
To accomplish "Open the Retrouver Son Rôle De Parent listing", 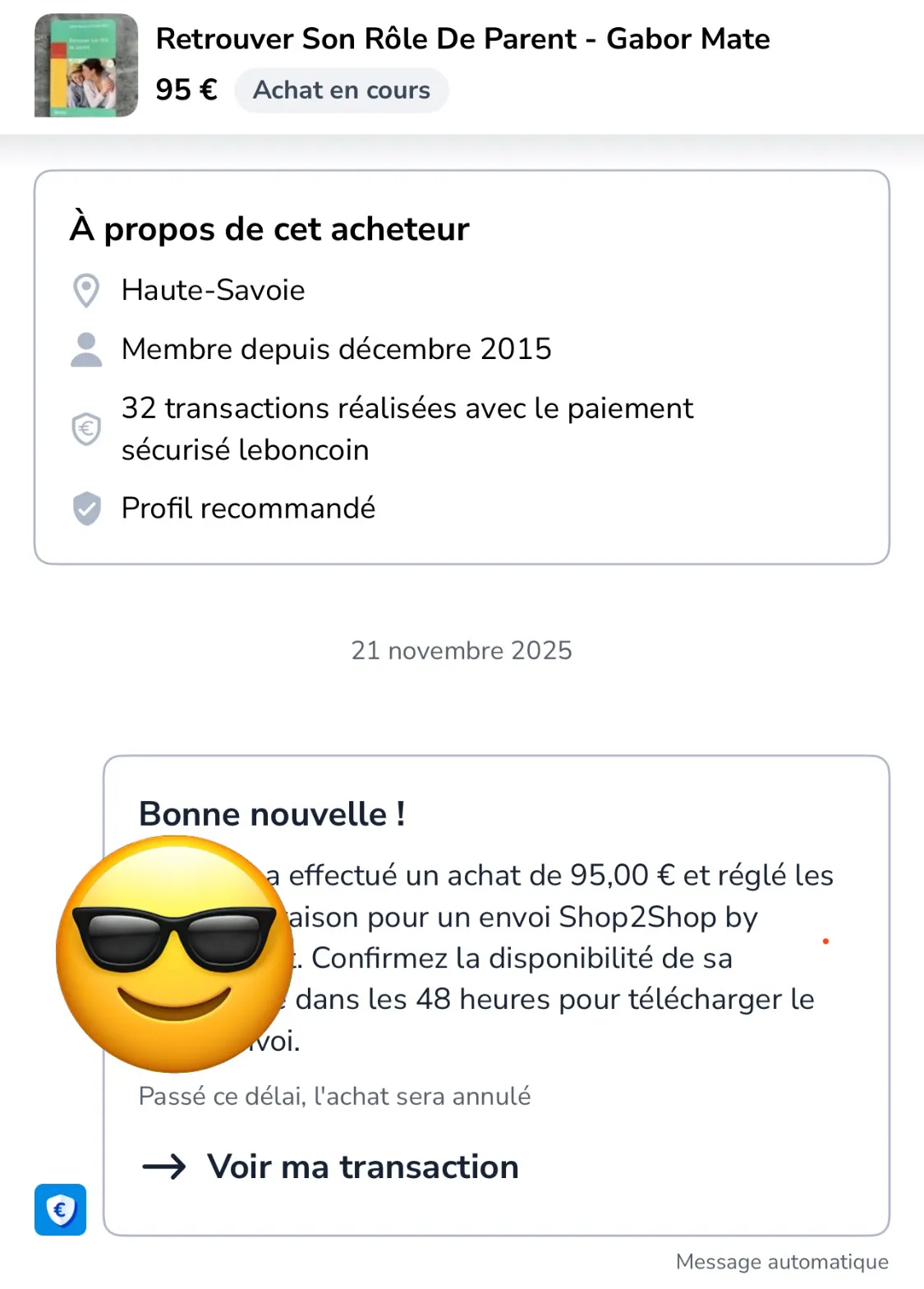I will [x=462, y=39].
